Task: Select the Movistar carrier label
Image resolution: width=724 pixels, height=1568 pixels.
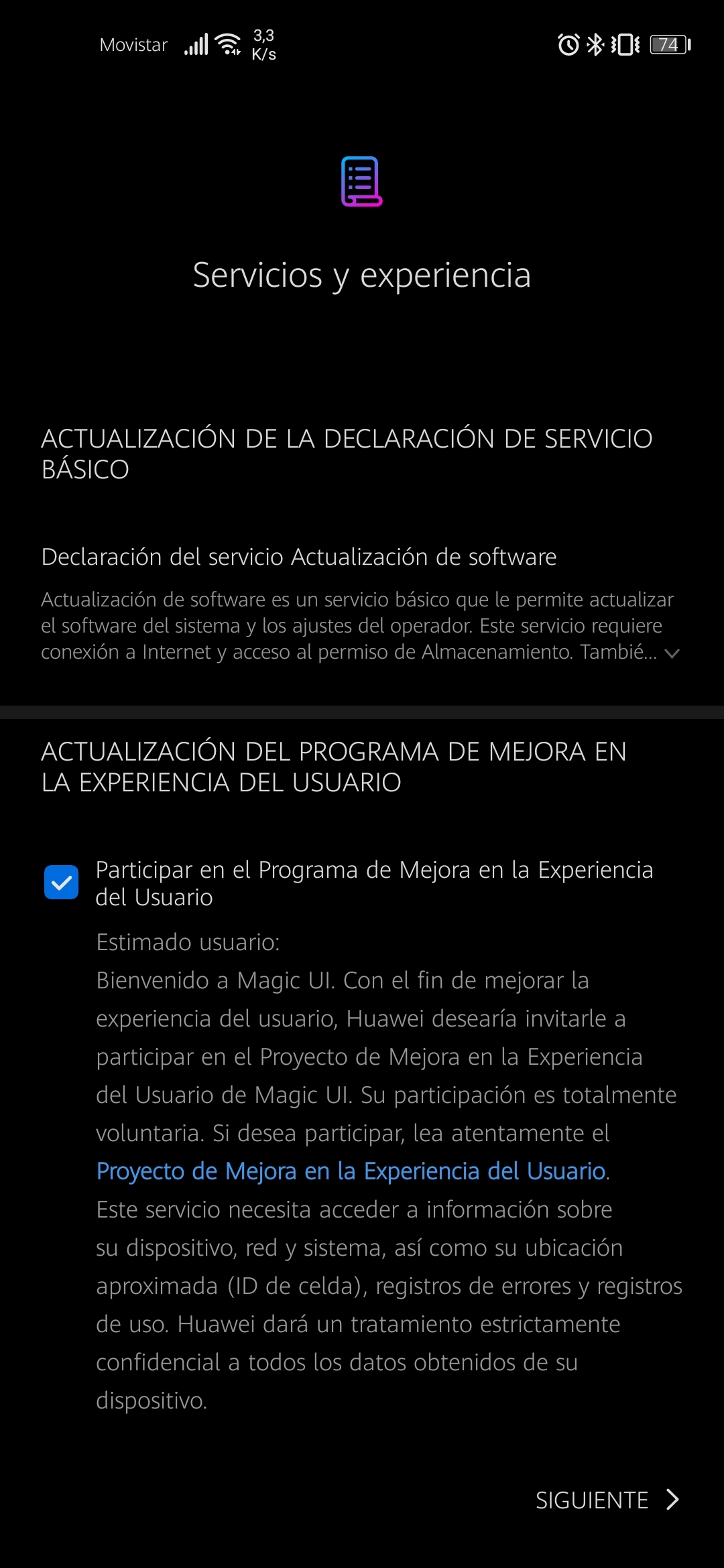Action: (x=133, y=44)
